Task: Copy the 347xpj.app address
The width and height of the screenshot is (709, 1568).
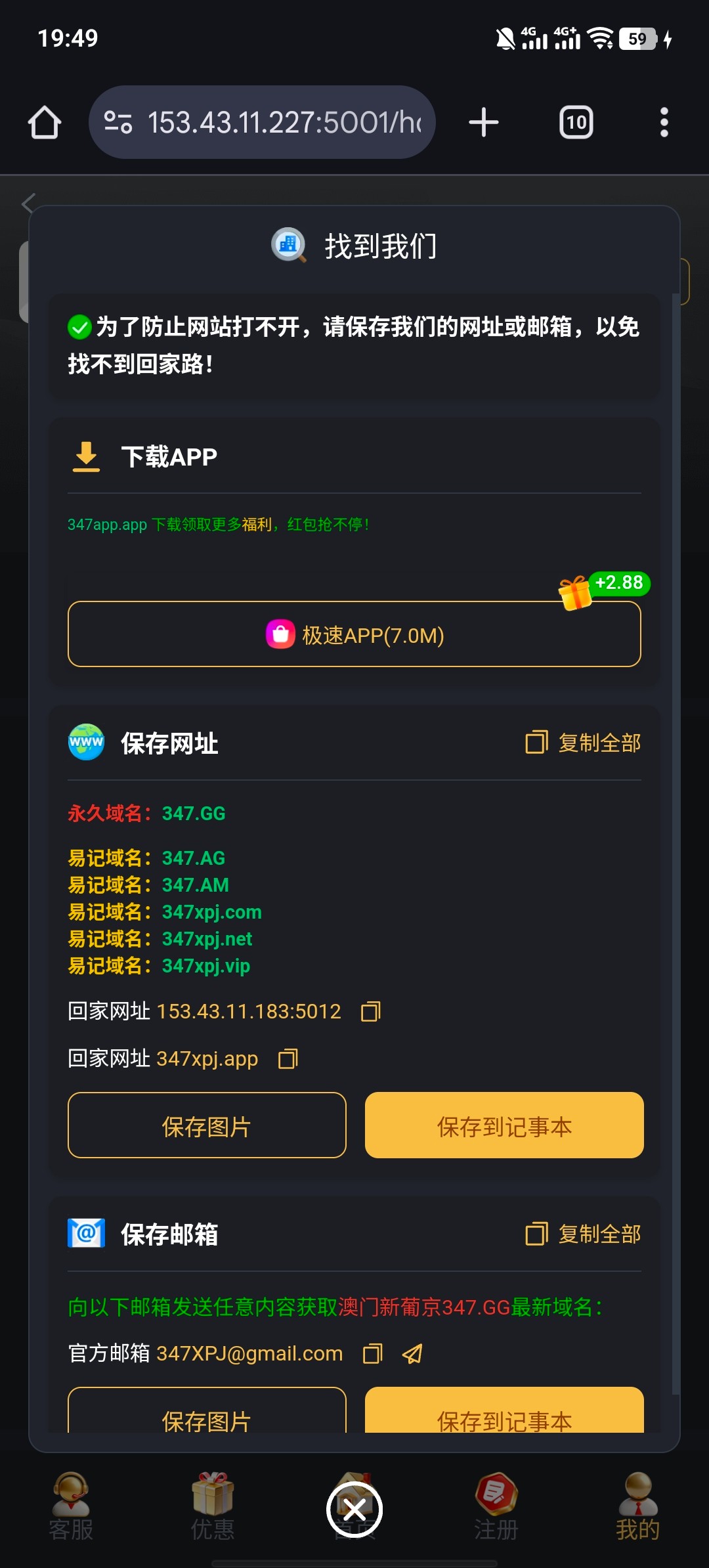Action: [x=288, y=1058]
